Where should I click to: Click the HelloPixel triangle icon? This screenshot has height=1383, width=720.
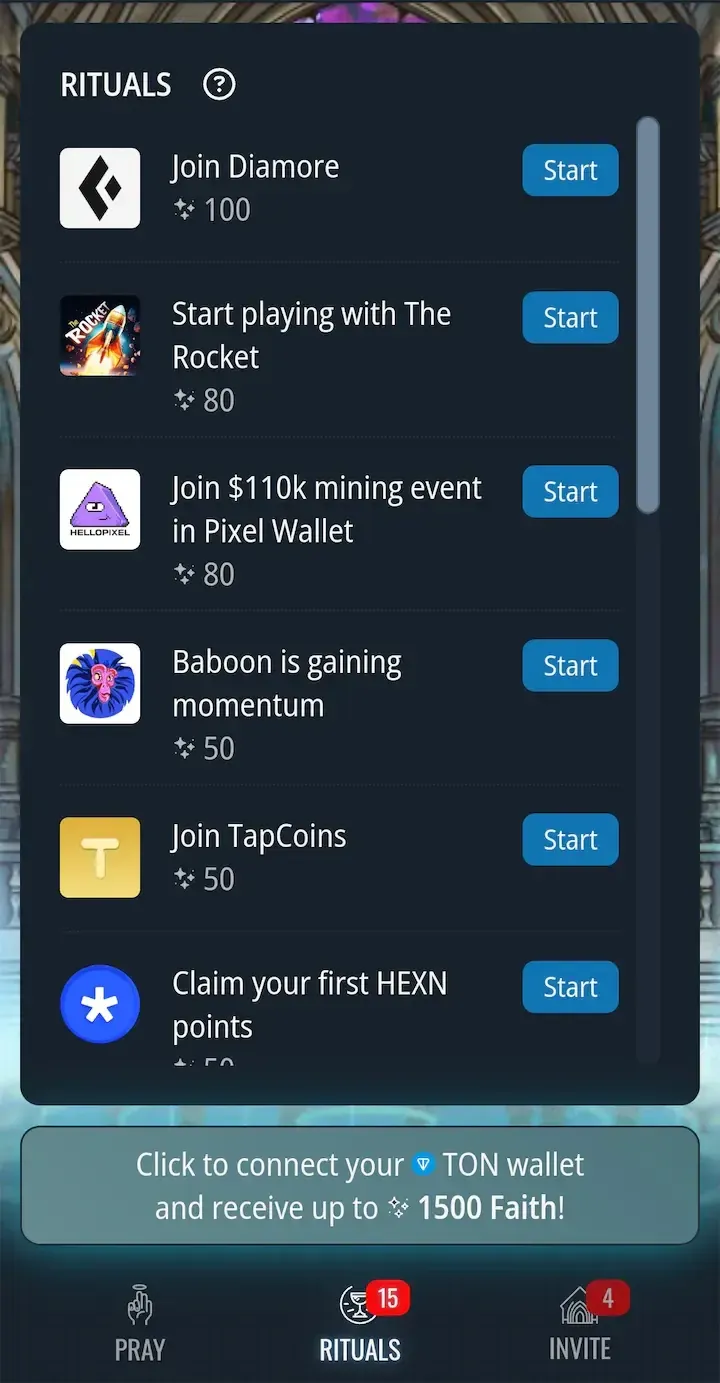click(100, 509)
